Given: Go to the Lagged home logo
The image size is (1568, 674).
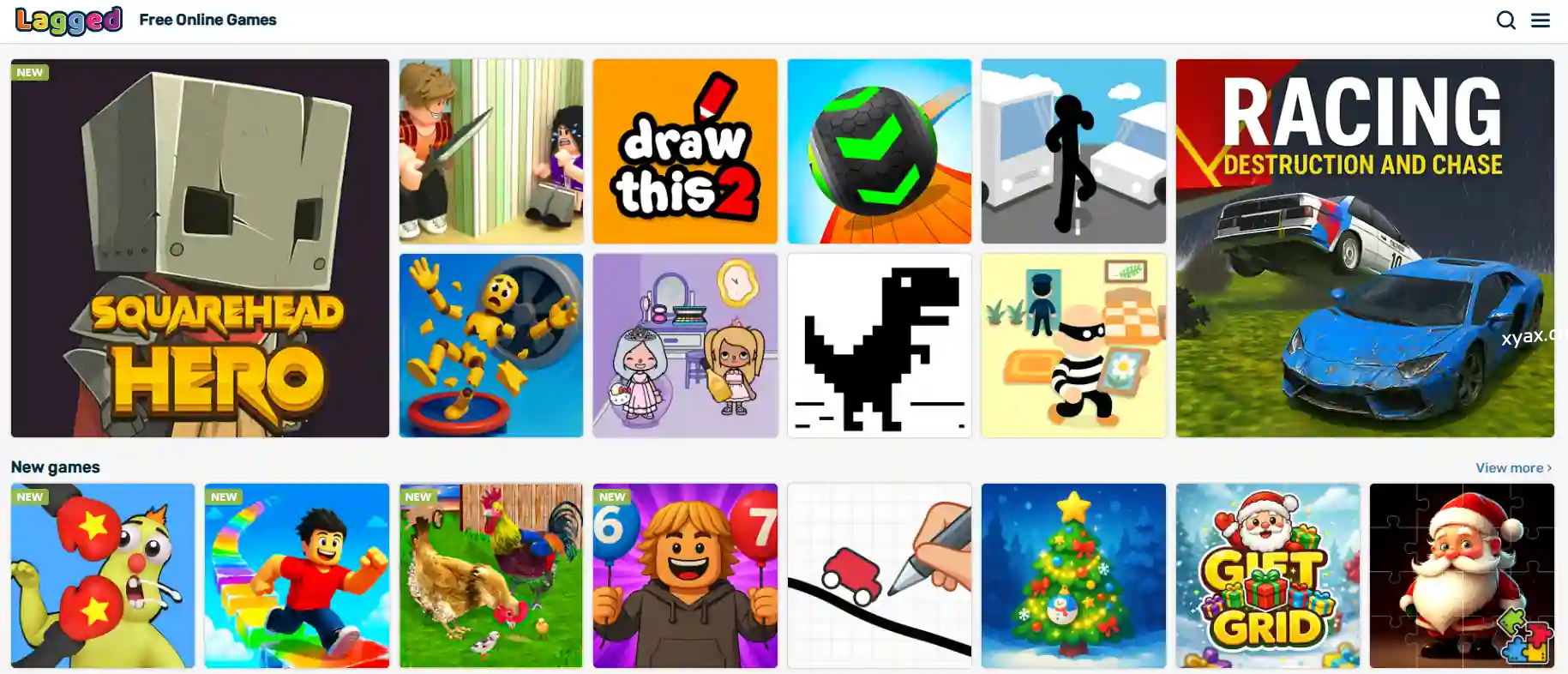Looking at the screenshot, I should pyautogui.click(x=69, y=20).
